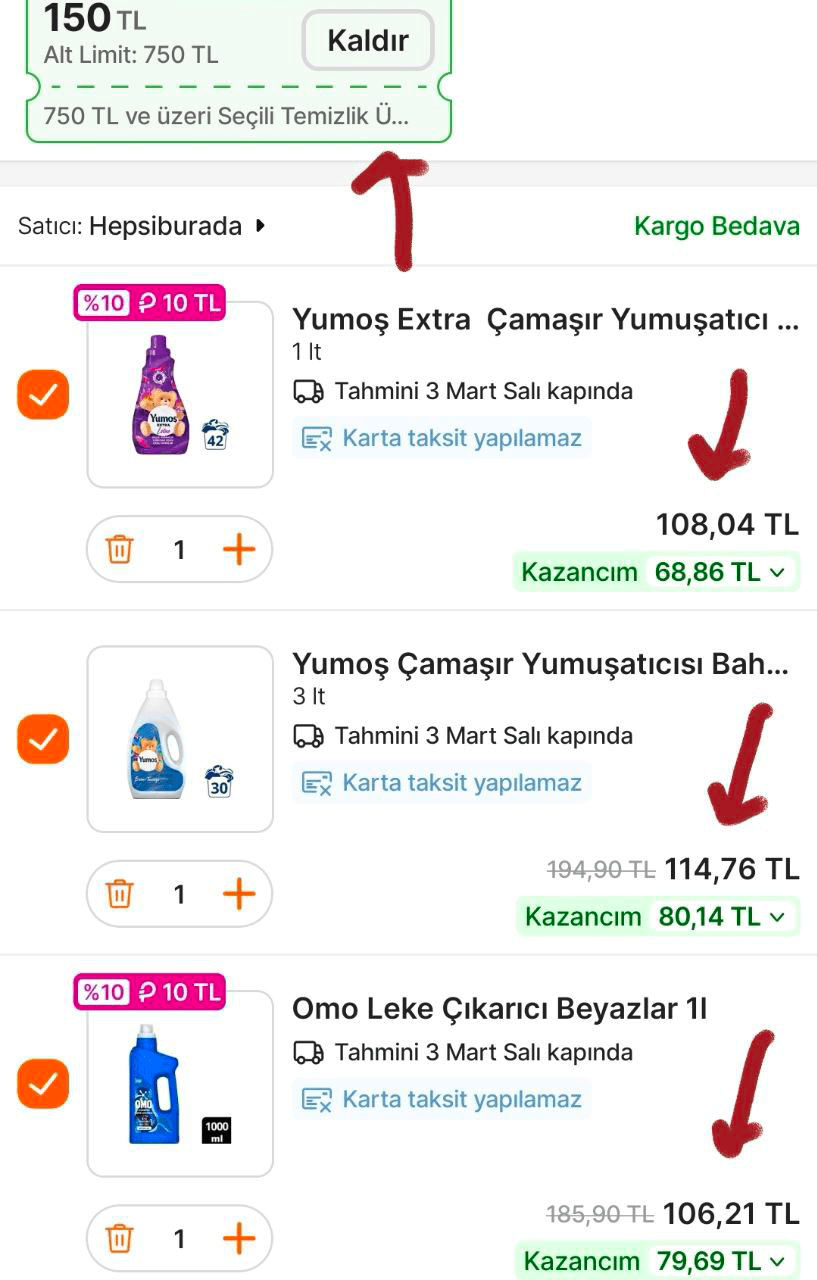Image resolution: width=817 pixels, height=1280 pixels.
Task: Increase Yumoş Extra quantity with plus icon
Action: click(239, 549)
